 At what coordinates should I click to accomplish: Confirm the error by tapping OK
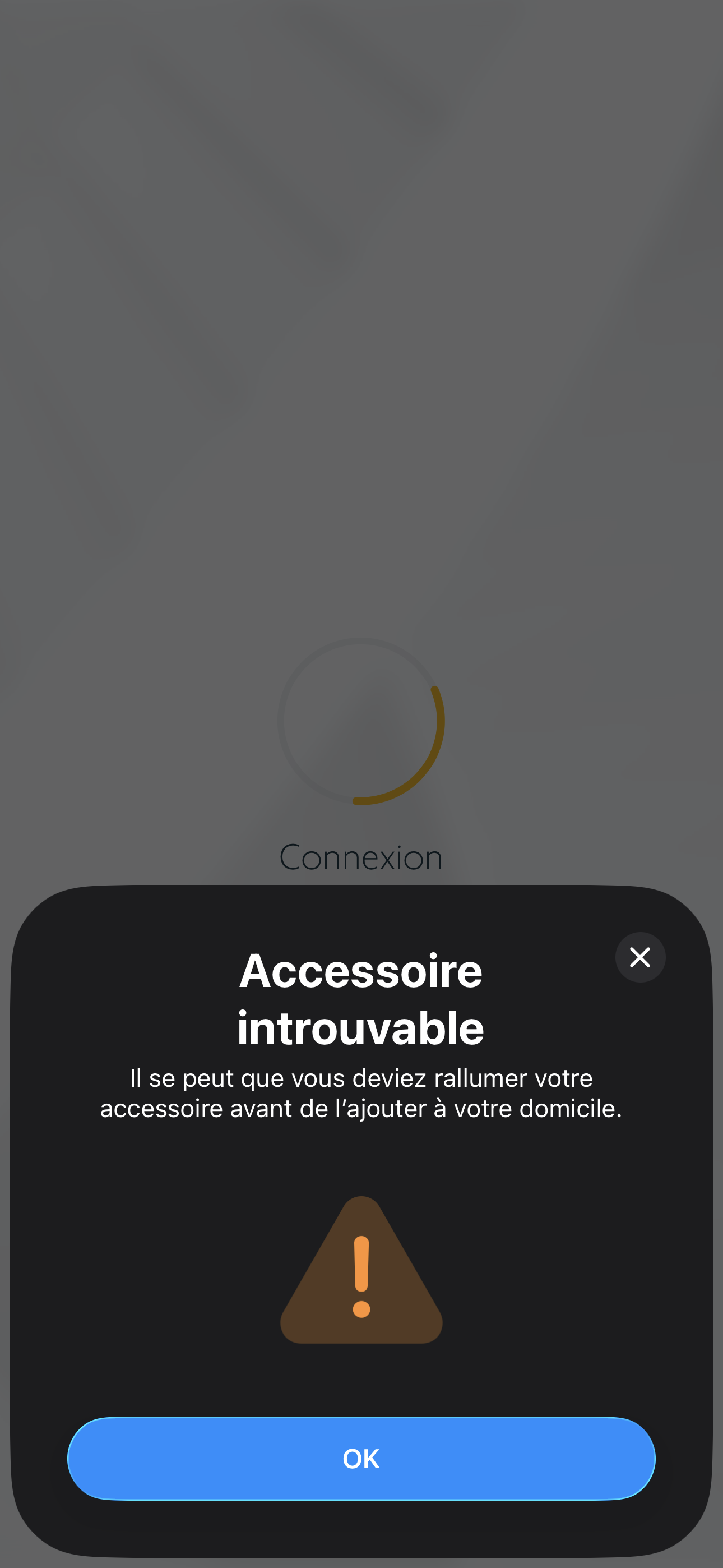coord(361,1459)
